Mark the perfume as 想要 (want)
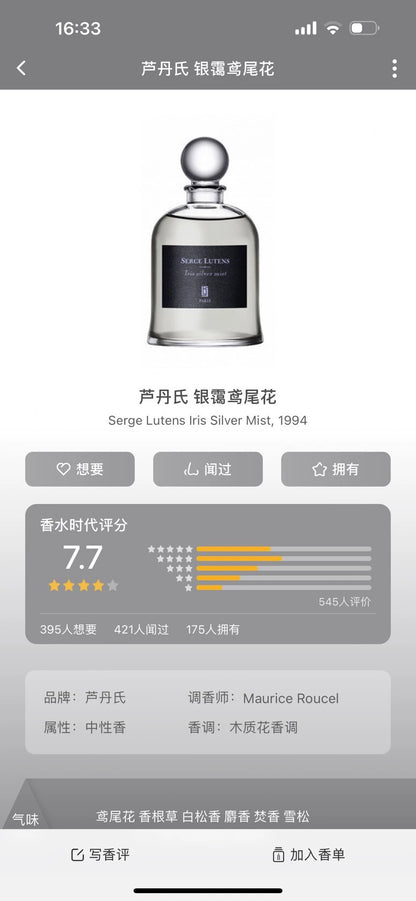416x901 pixels. pyautogui.click(x=80, y=469)
